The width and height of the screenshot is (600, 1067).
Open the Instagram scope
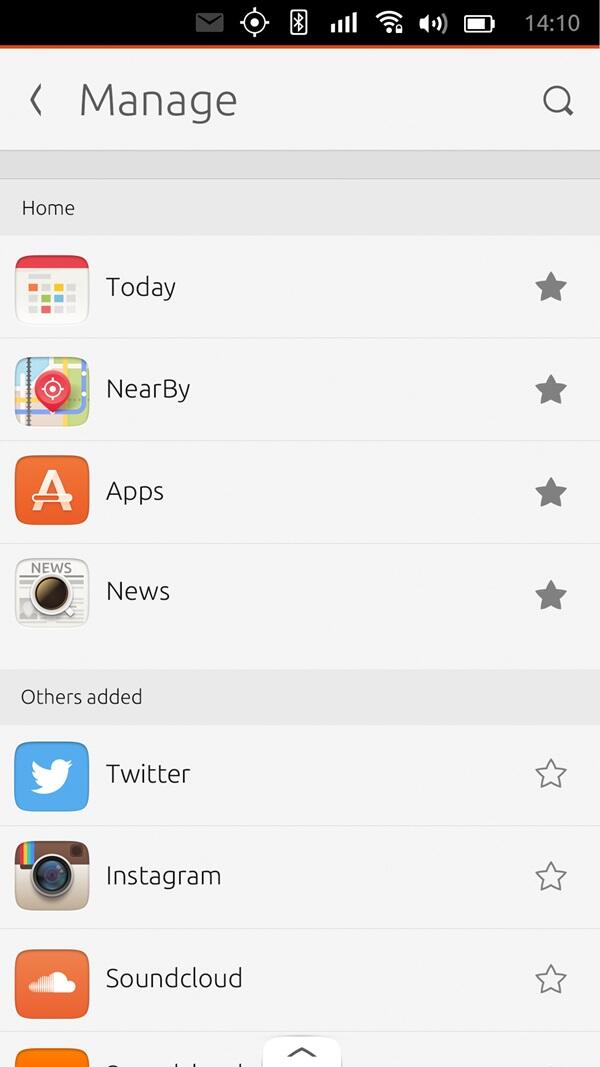coord(300,878)
